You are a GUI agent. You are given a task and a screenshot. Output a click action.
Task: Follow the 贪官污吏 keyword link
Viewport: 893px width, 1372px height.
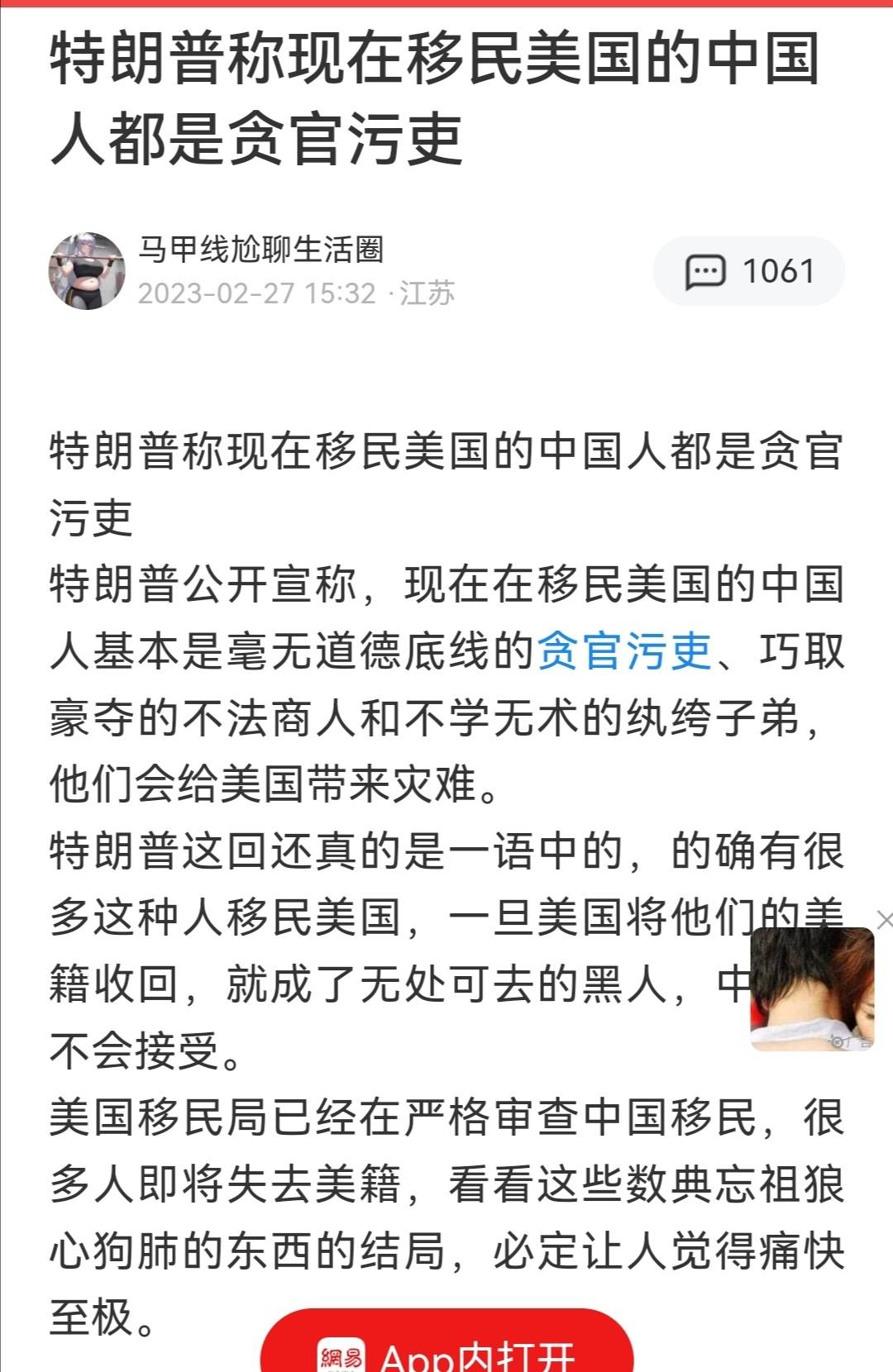click(x=624, y=651)
